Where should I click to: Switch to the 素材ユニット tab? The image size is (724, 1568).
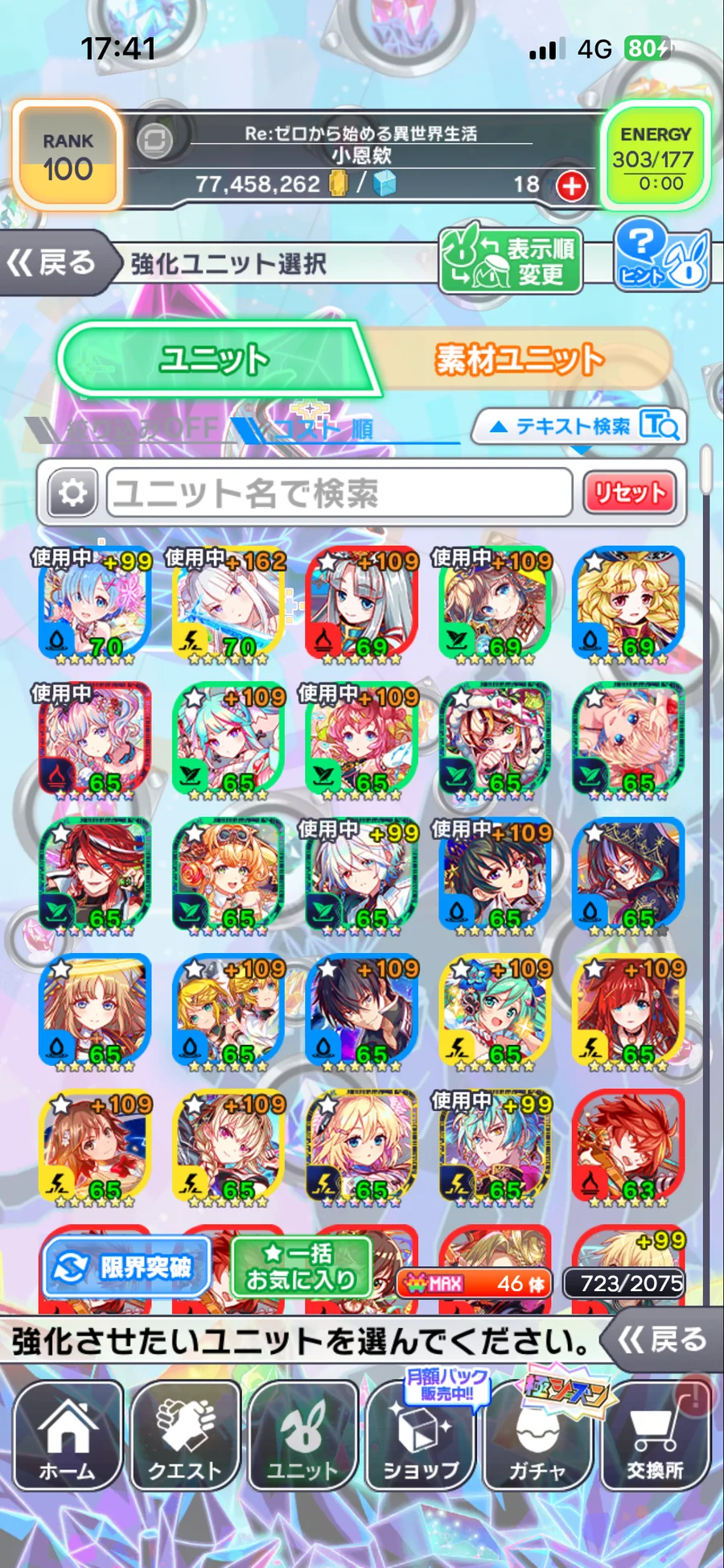pyautogui.click(x=519, y=360)
